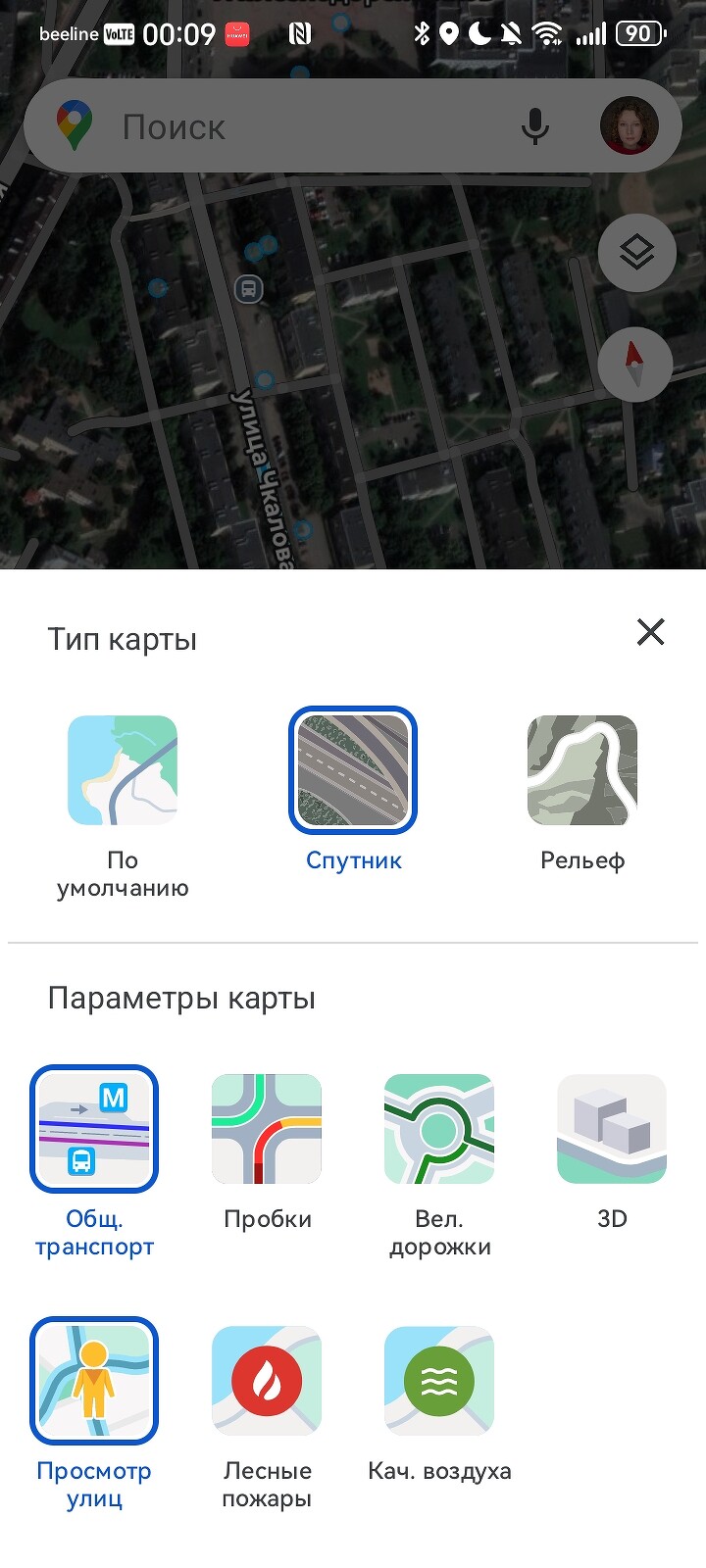This screenshot has height=1568, width=706.
Task: Select the Спутник map type
Action: [x=353, y=770]
